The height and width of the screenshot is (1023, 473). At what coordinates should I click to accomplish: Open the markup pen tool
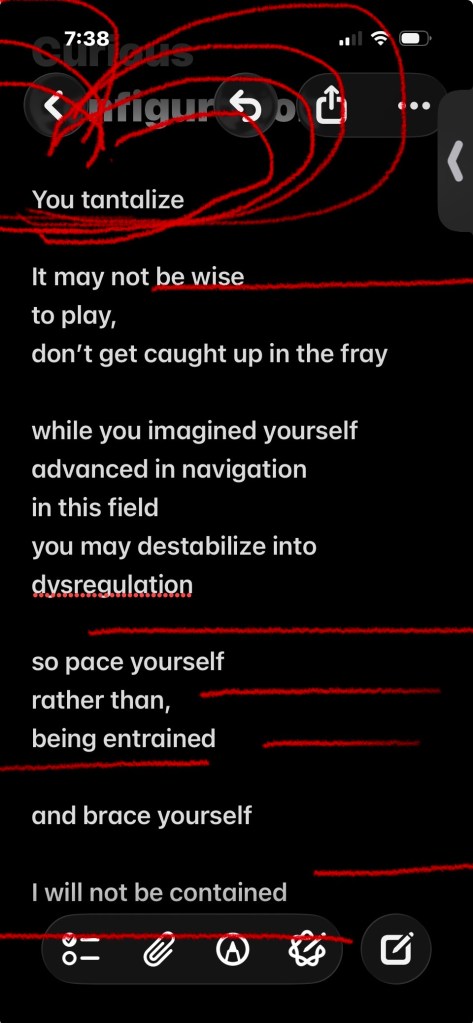click(x=232, y=949)
